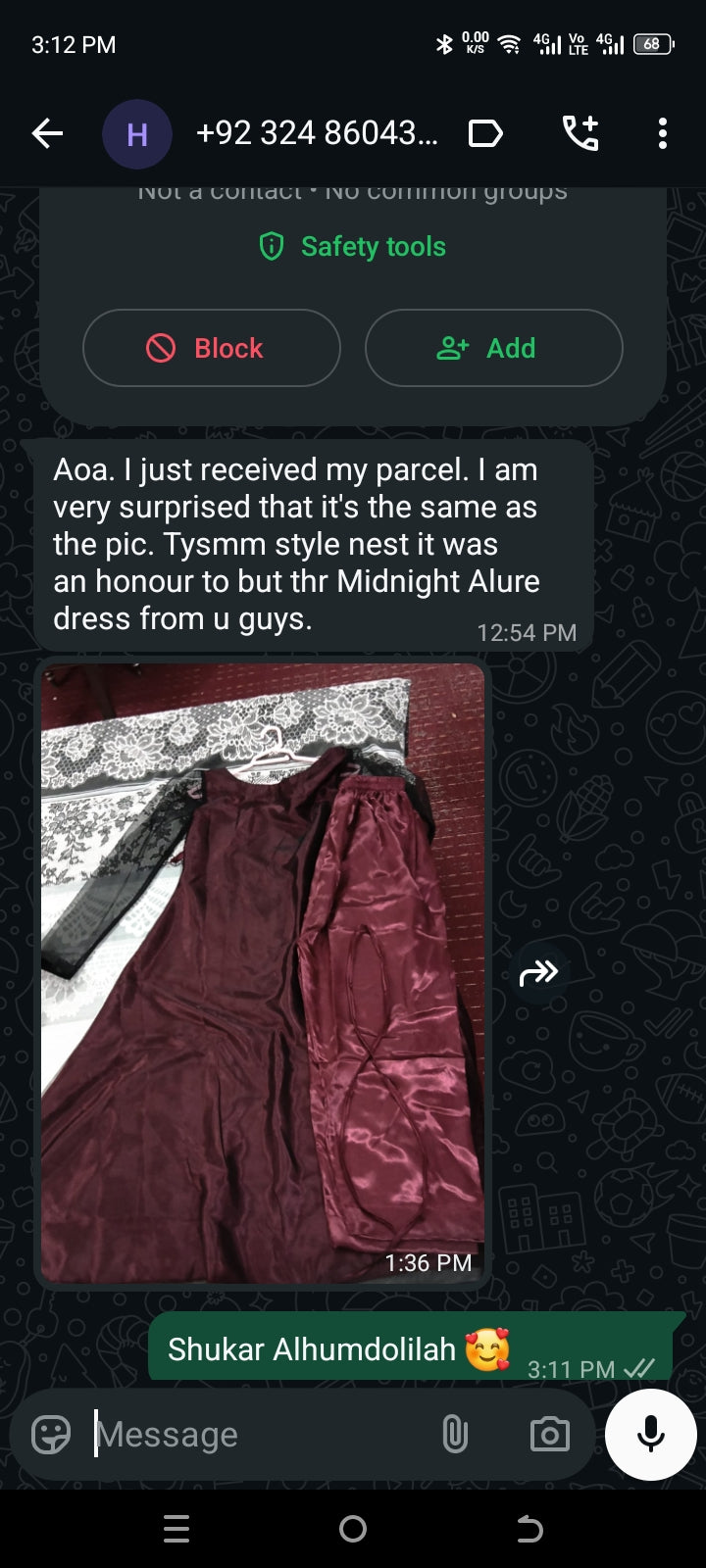706x1568 pixels.
Task: Open the emoji and sticker picker
Action: pos(51,1435)
